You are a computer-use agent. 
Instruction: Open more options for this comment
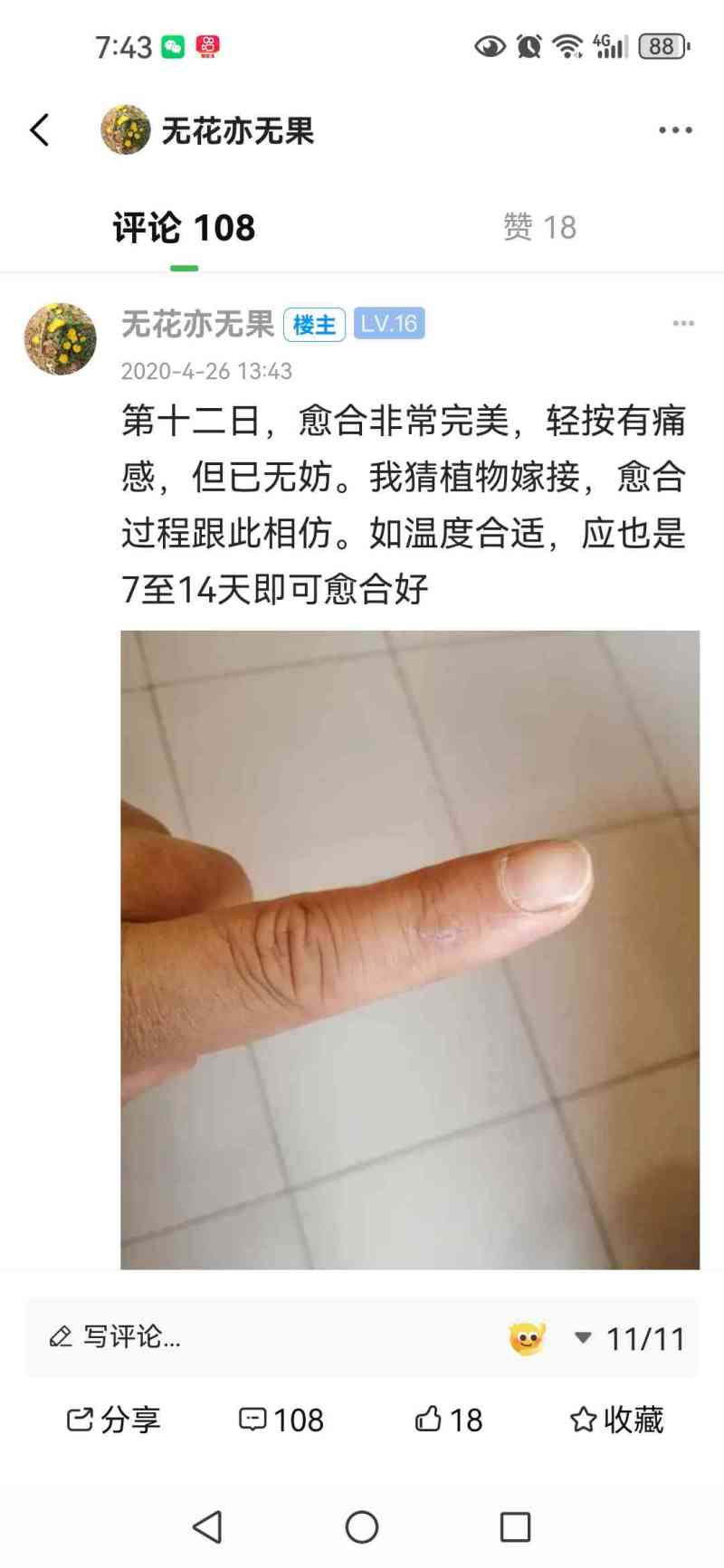pos(683,323)
